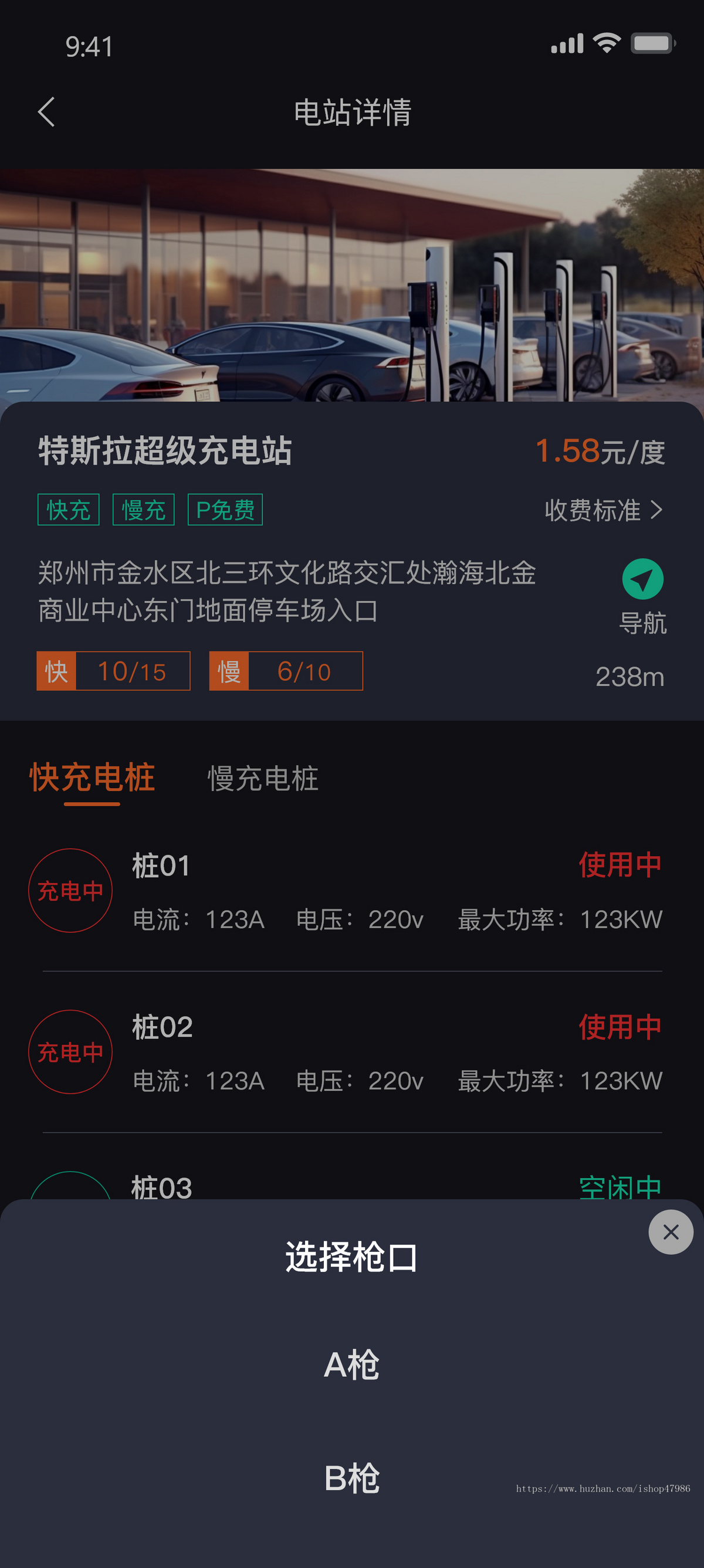The width and height of the screenshot is (704, 1568).
Task: Click the 充电中 status icon for 桩01
Action: [x=70, y=890]
